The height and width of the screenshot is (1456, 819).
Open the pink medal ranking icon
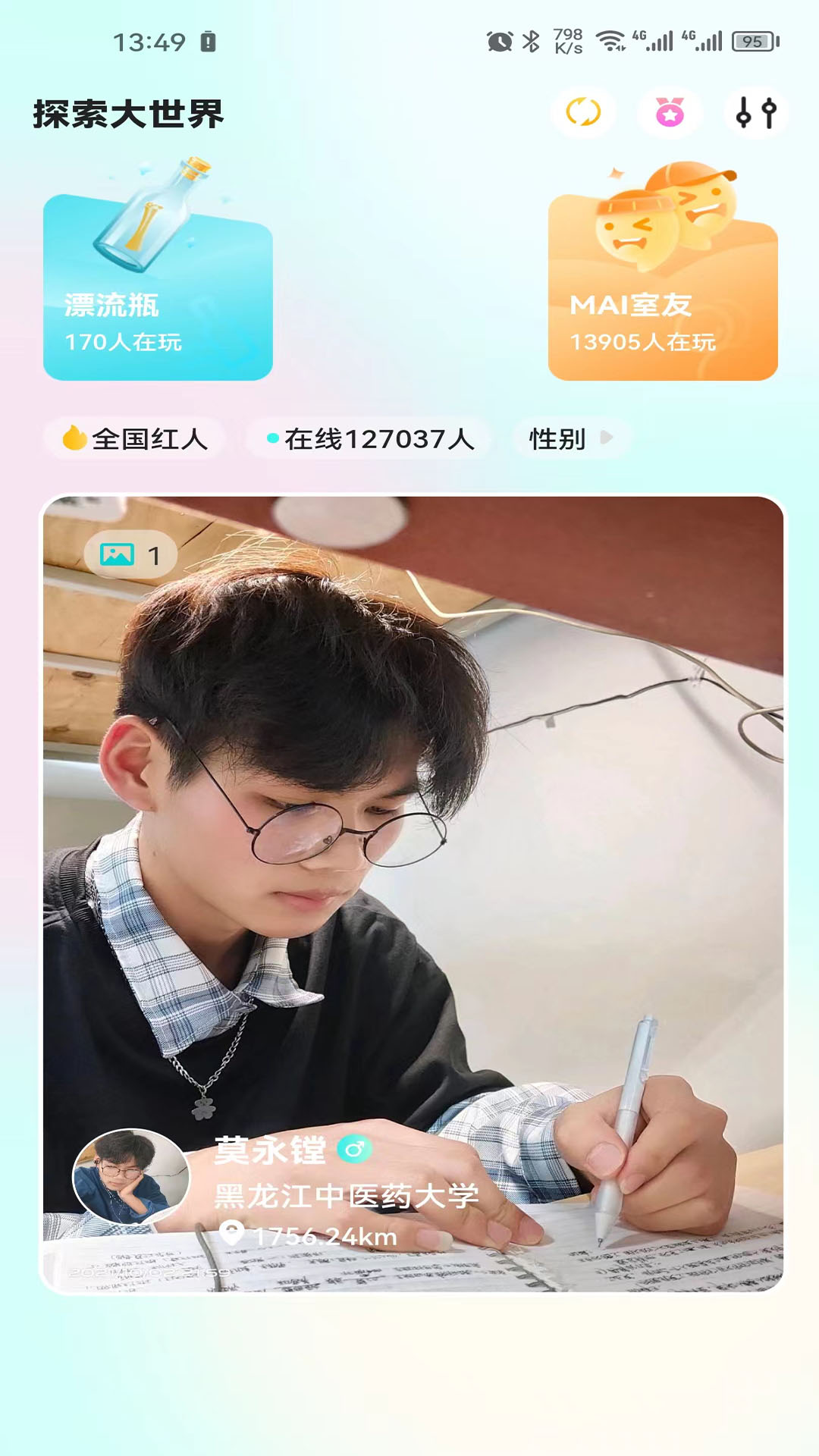point(670,113)
